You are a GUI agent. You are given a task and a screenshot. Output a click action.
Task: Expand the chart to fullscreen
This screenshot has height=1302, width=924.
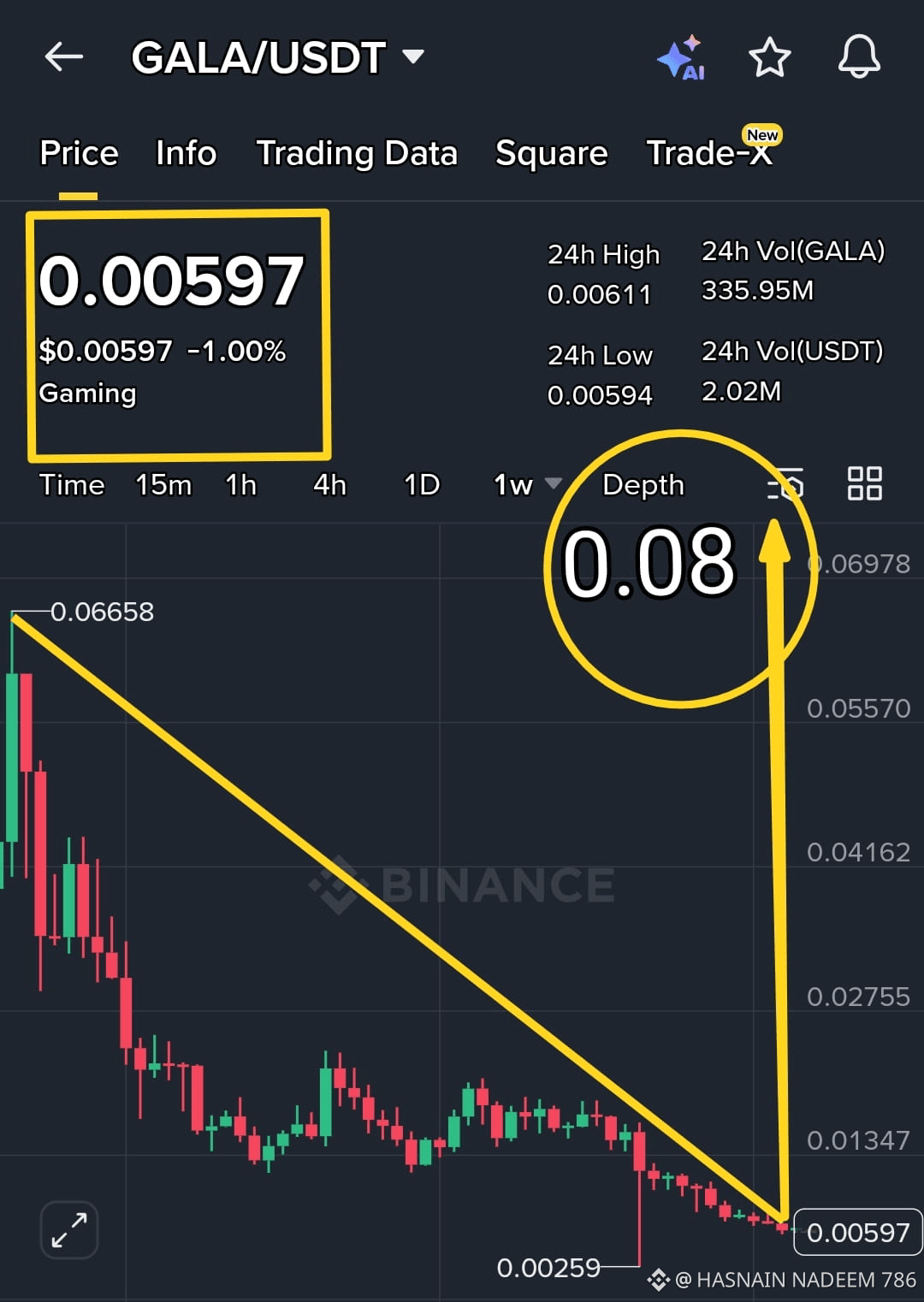pyautogui.click(x=68, y=1229)
